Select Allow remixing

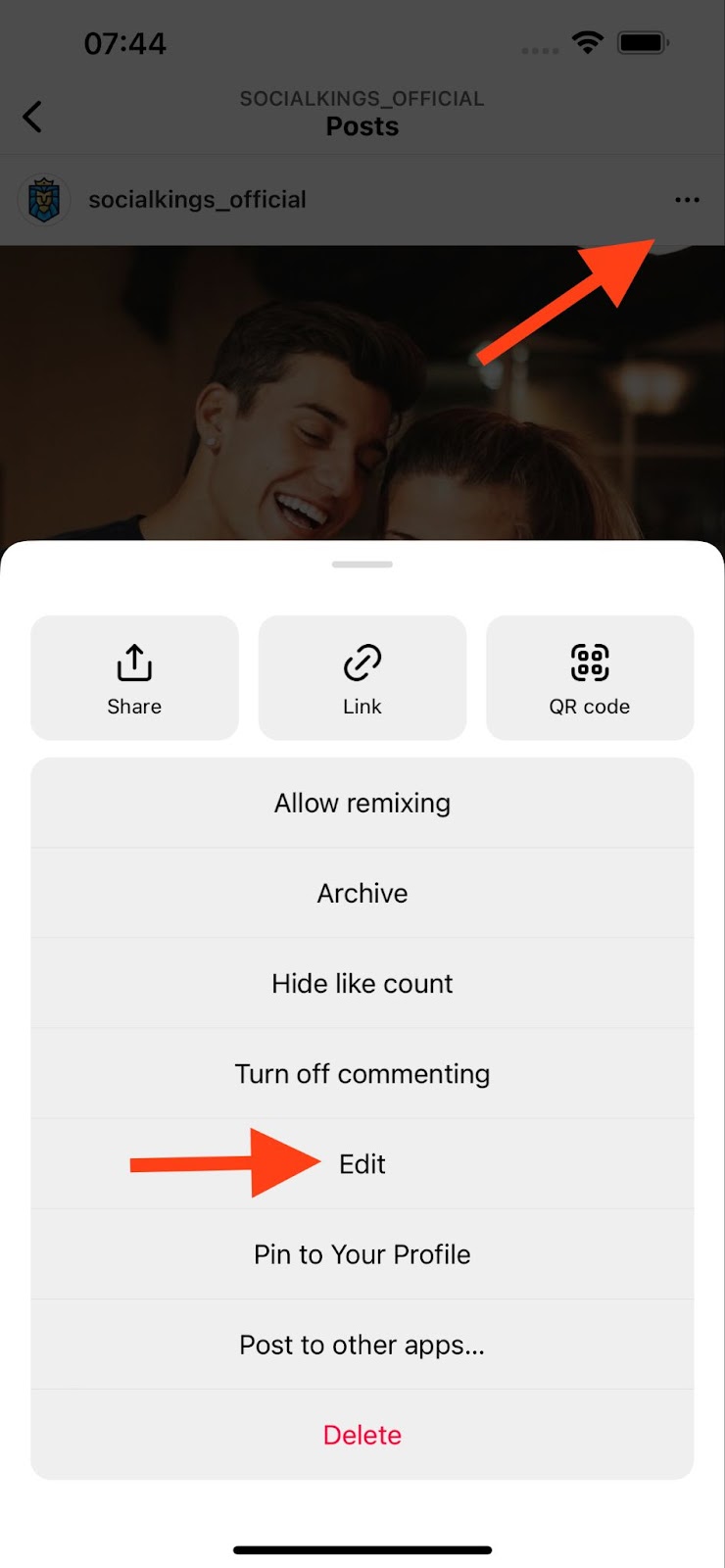[x=362, y=803]
